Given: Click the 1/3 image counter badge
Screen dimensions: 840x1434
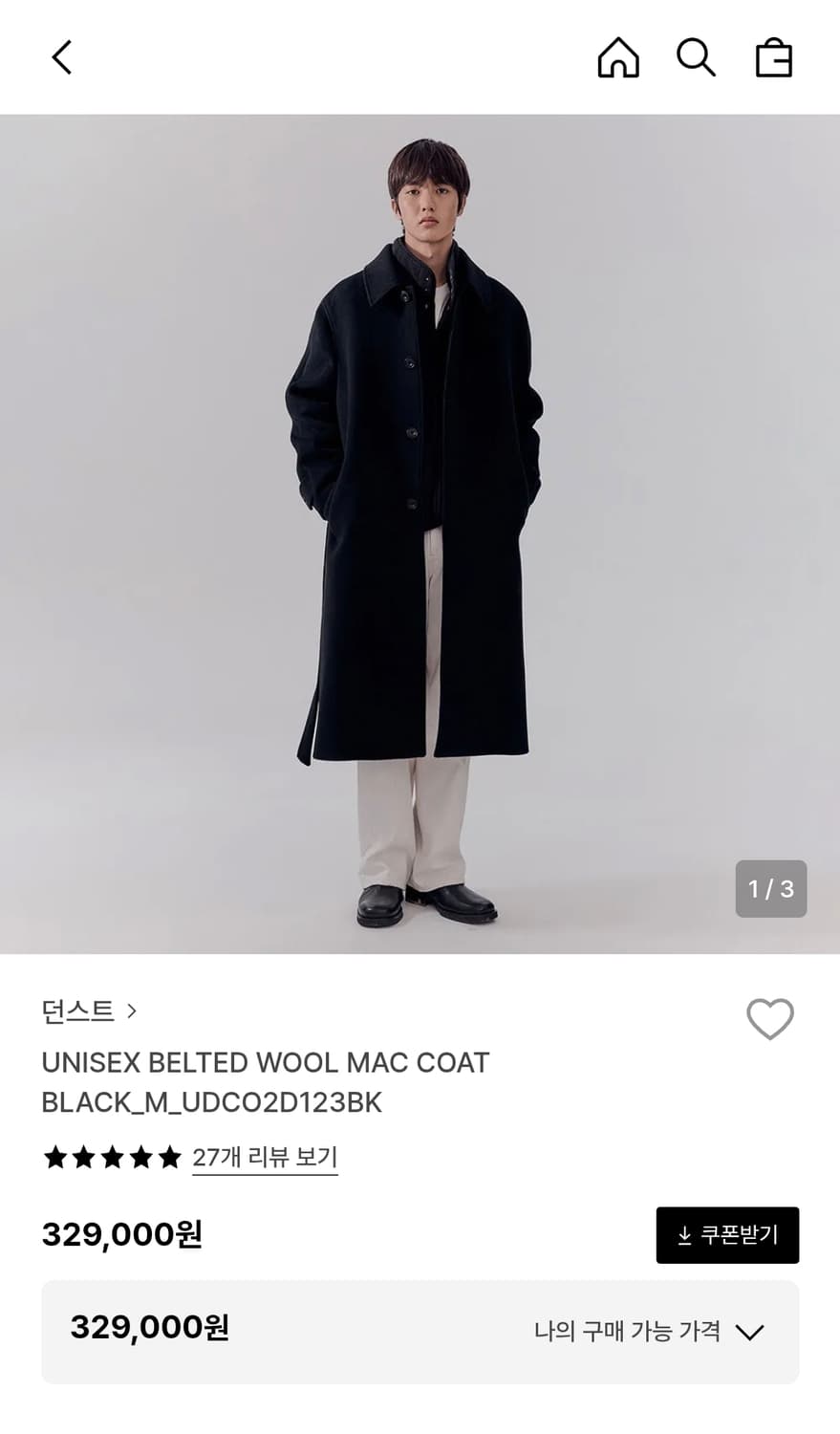Looking at the screenshot, I should click(770, 889).
